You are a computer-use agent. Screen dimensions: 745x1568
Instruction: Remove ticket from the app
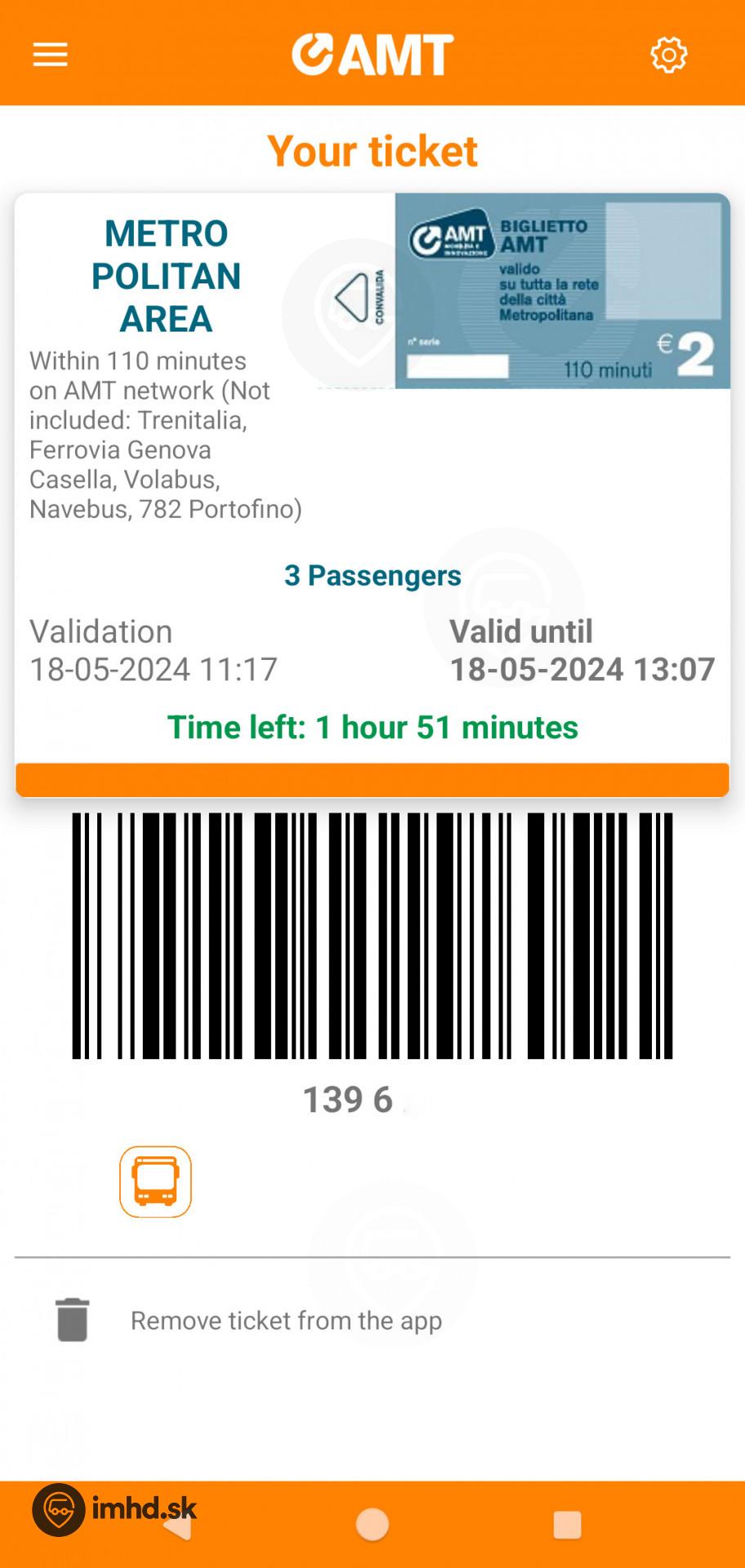[285, 1321]
